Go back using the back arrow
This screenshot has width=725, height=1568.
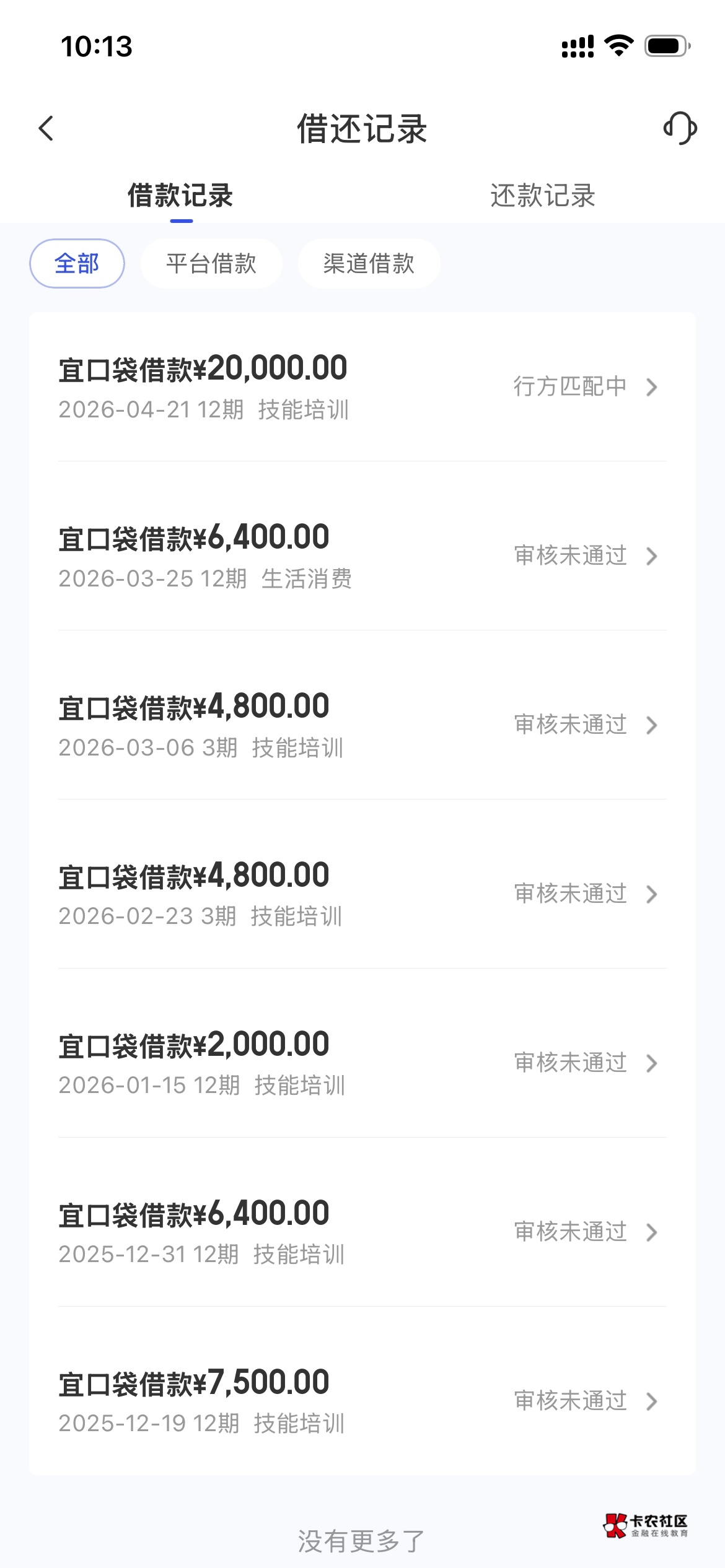[46, 129]
